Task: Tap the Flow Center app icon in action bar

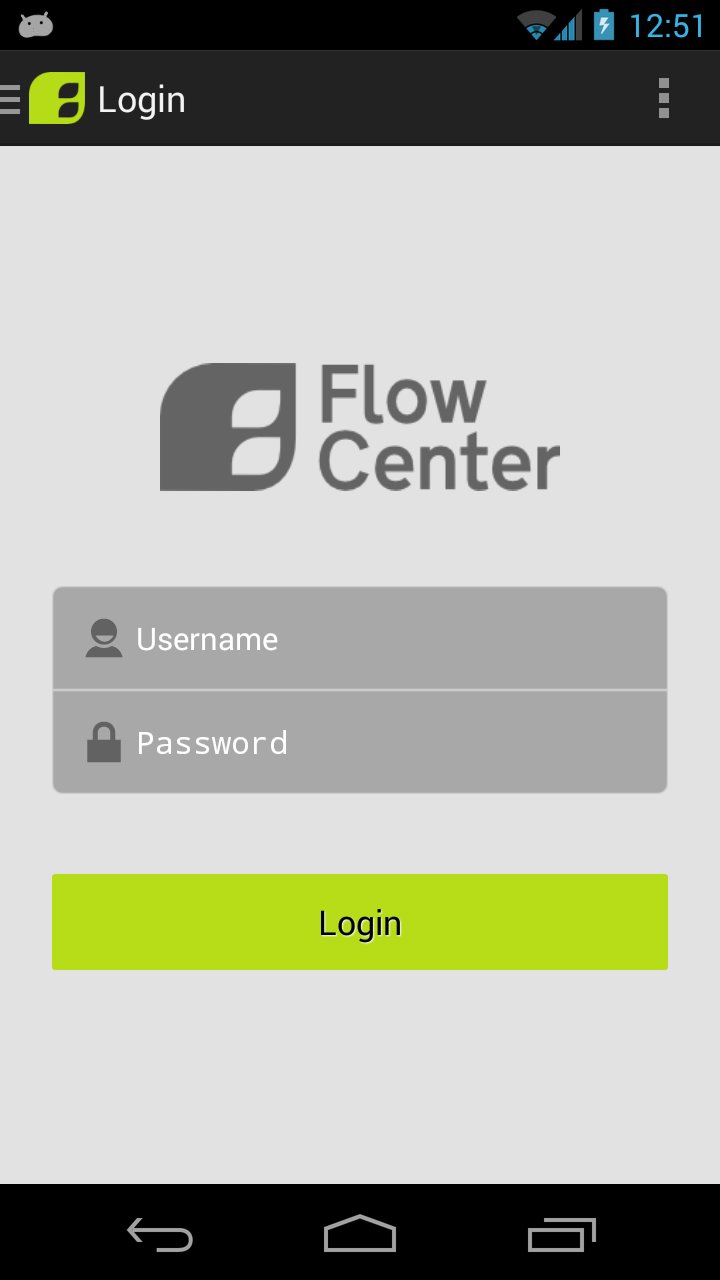Action: click(x=59, y=98)
